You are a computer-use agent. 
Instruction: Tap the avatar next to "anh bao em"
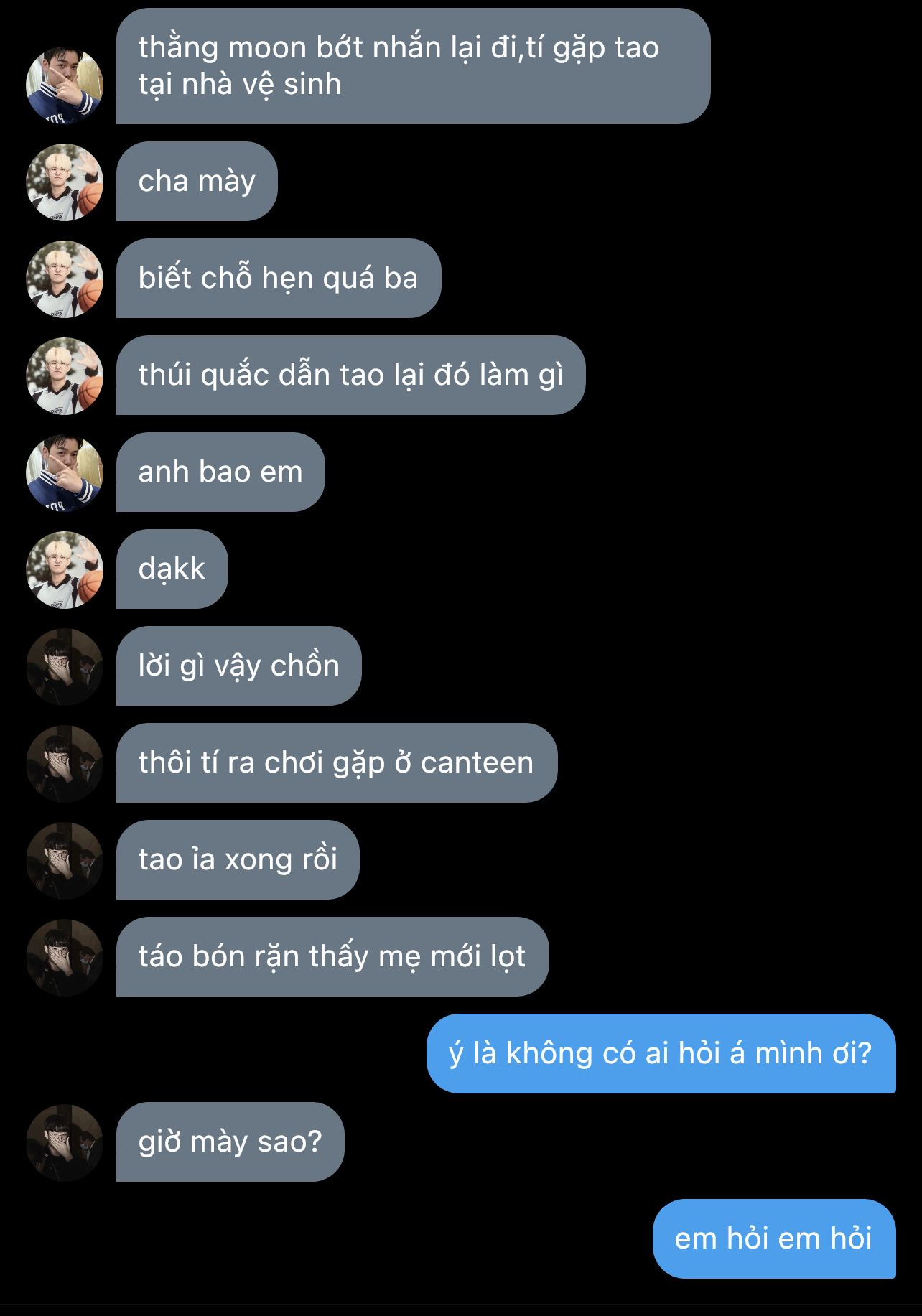click(x=65, y=472)
